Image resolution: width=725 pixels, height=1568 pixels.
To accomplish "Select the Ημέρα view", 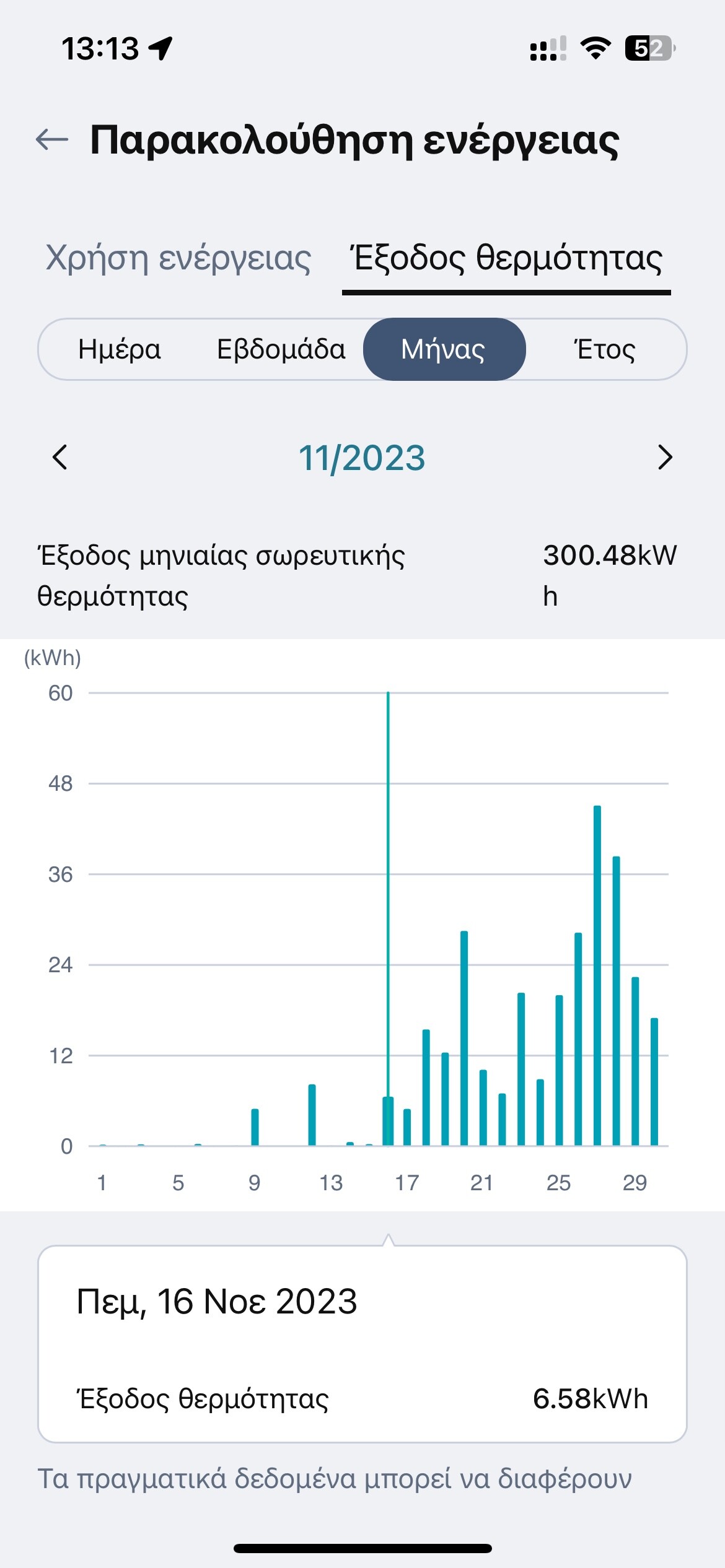I will click(x=120, y=349).
